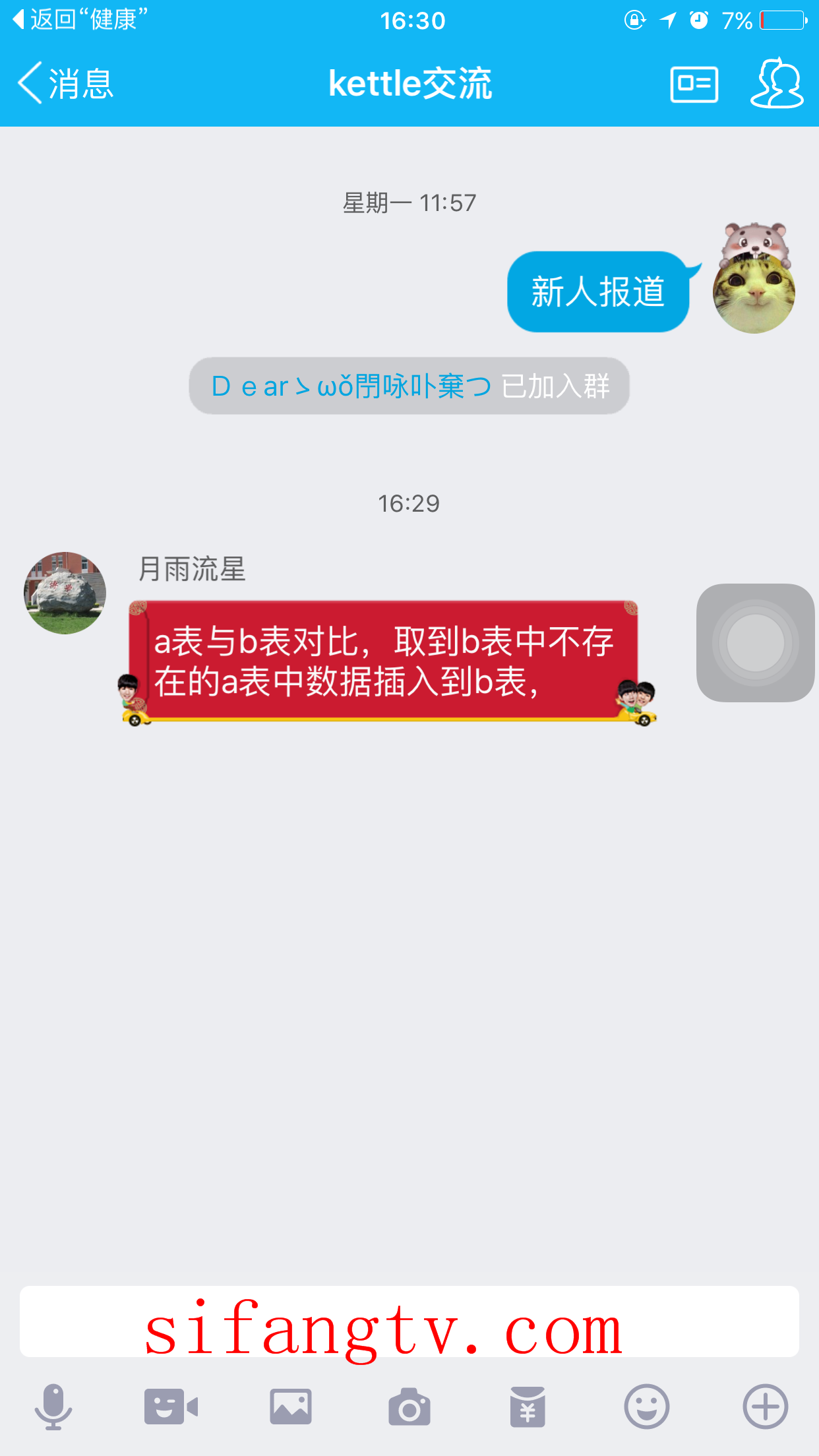Go back to the 消息 list
This screenshot has height=1456, width=819.
click(x=66, y=84)
